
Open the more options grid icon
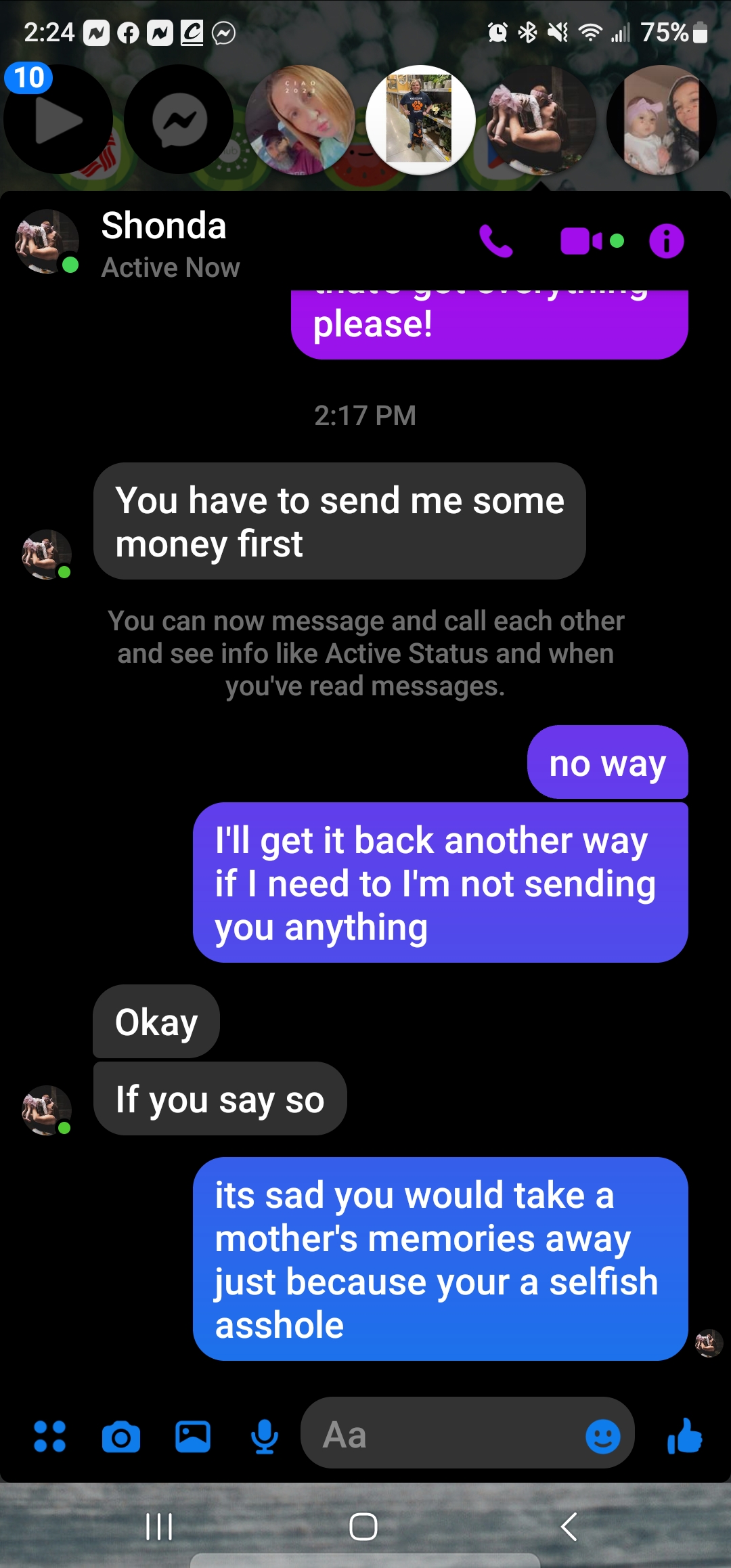[49, 1436]
